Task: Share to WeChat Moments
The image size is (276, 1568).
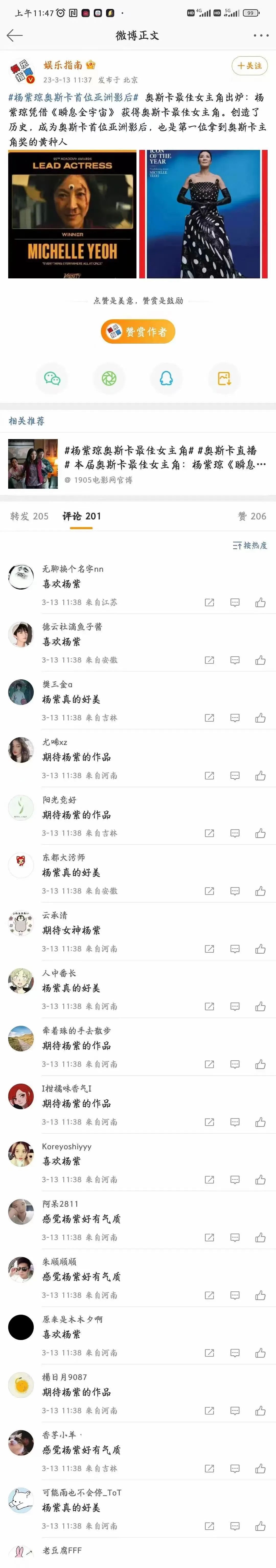Action: (109, 378)
